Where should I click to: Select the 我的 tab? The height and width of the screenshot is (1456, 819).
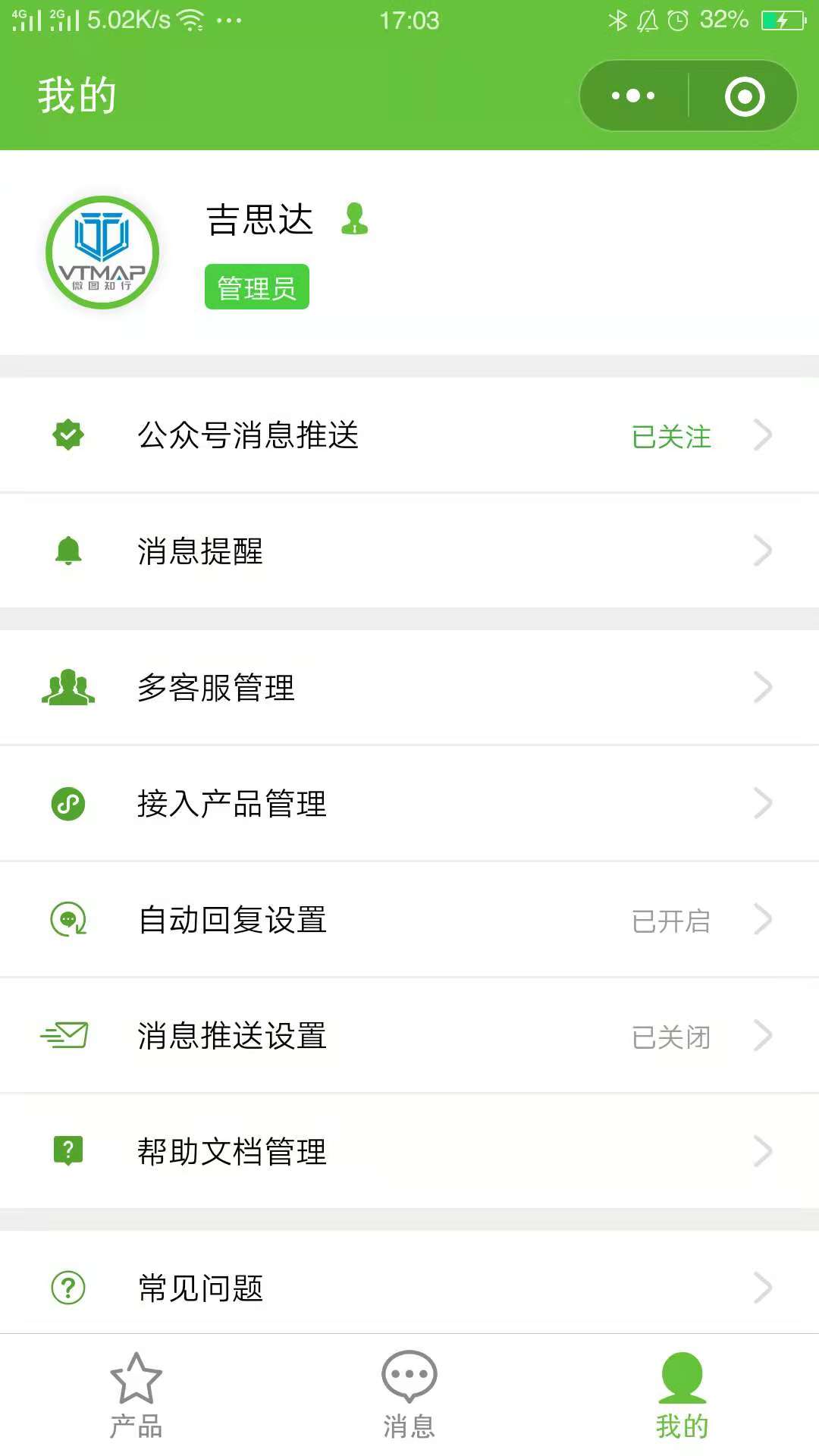point(682,1395)
